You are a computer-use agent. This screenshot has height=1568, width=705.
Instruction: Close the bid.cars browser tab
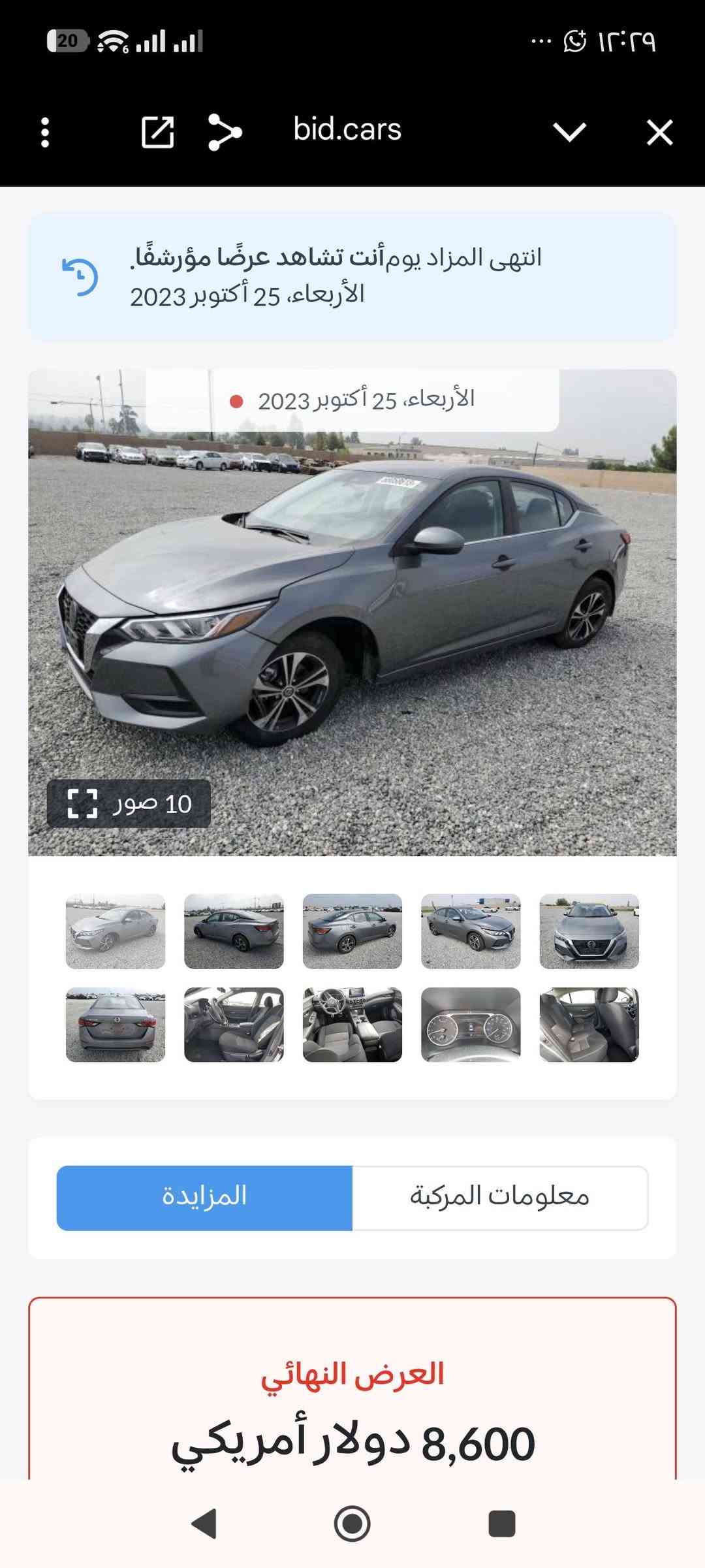[x=659, y=133]
